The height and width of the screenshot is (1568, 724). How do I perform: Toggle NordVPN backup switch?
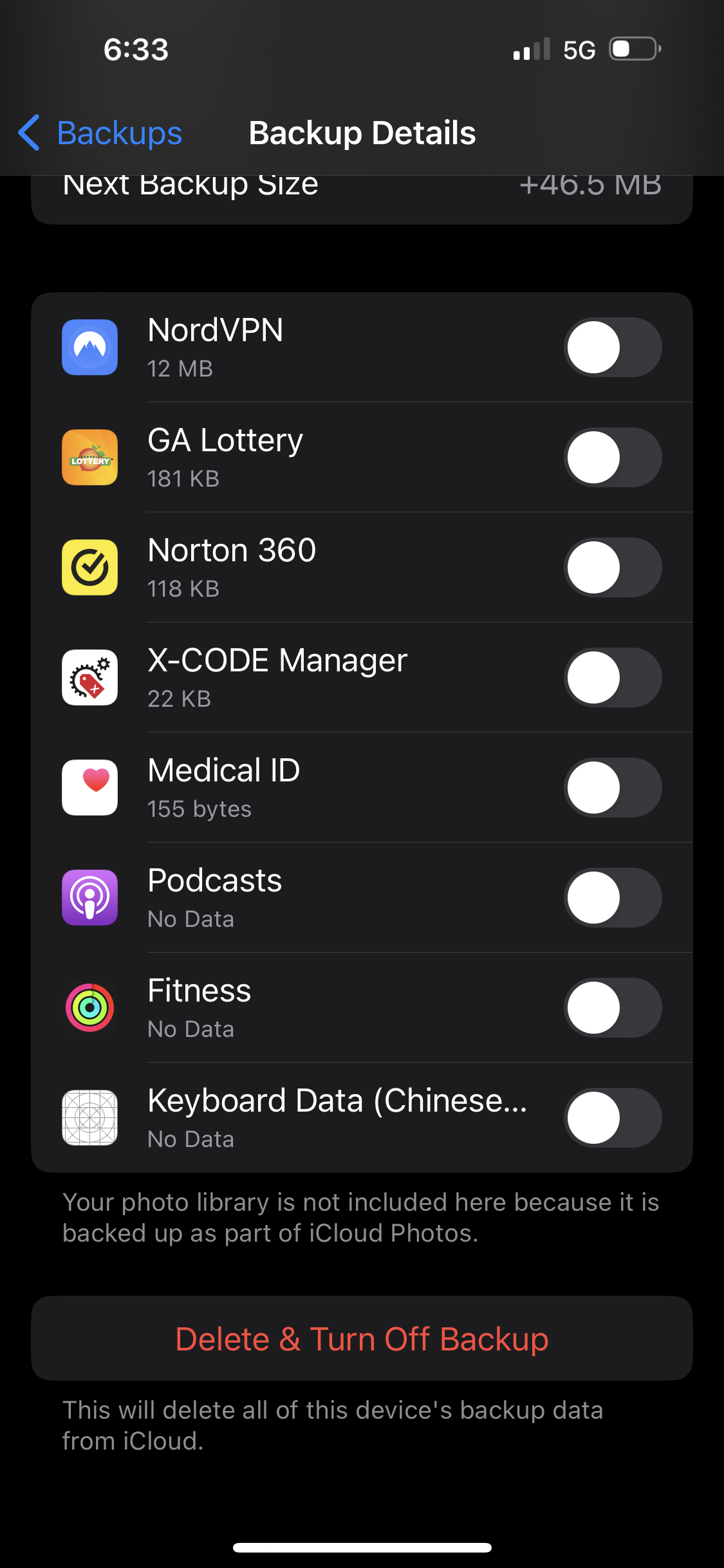[612, 348]
